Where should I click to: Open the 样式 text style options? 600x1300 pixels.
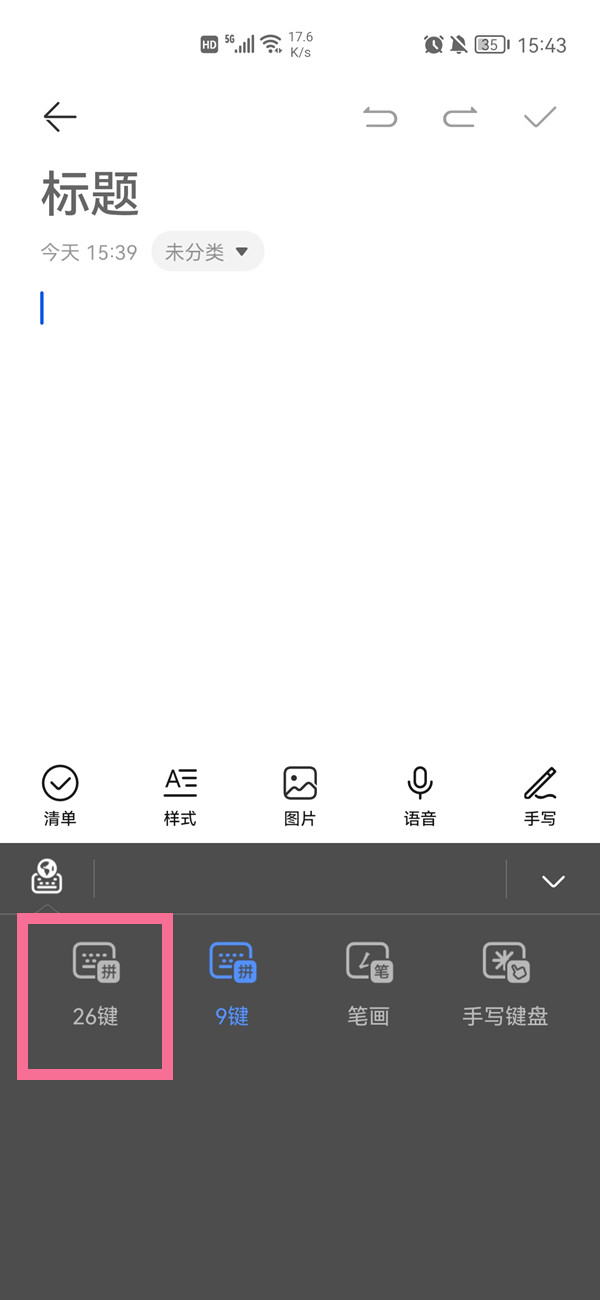(180, 796)
